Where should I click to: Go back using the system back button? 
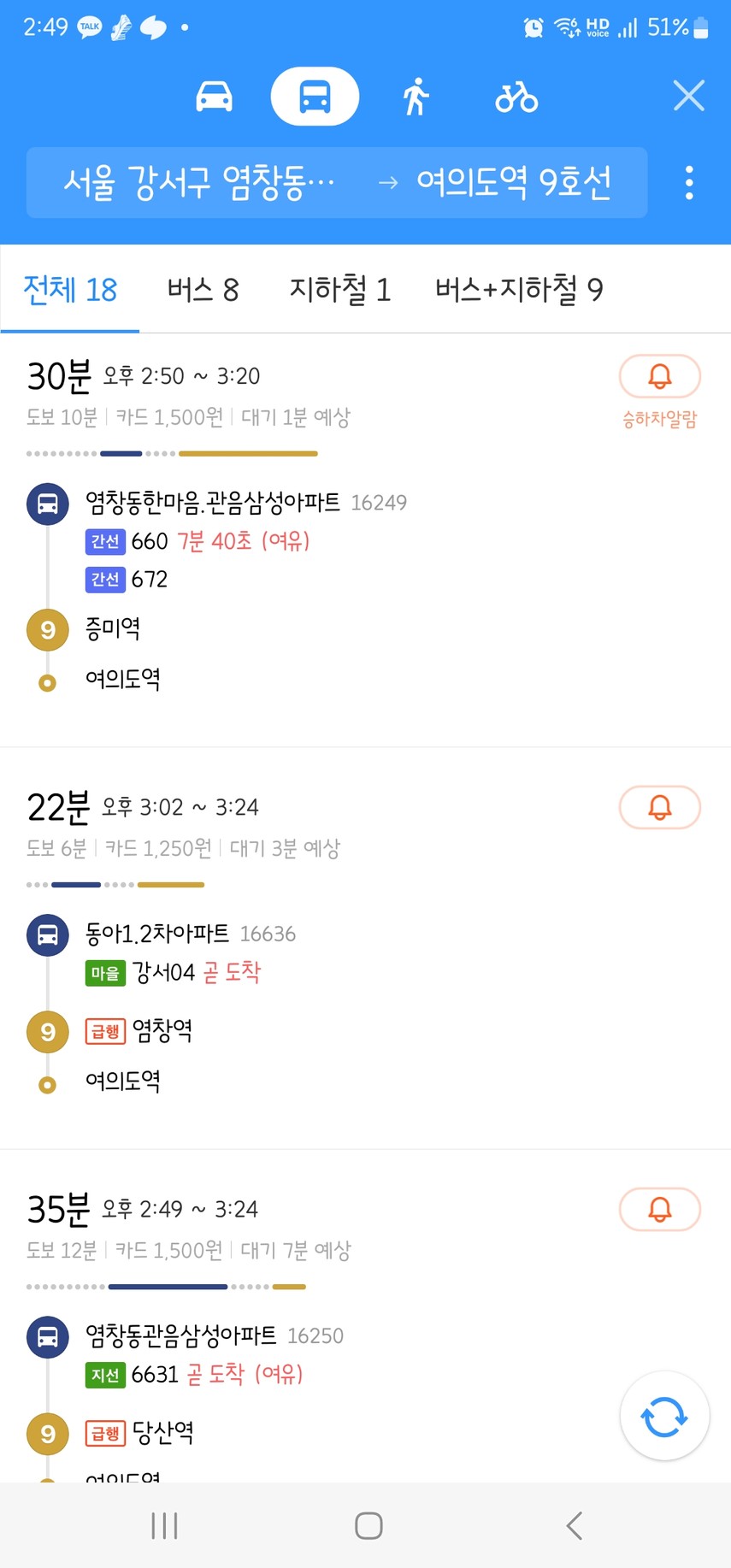pyautogui.click(x=574, y=1525)
